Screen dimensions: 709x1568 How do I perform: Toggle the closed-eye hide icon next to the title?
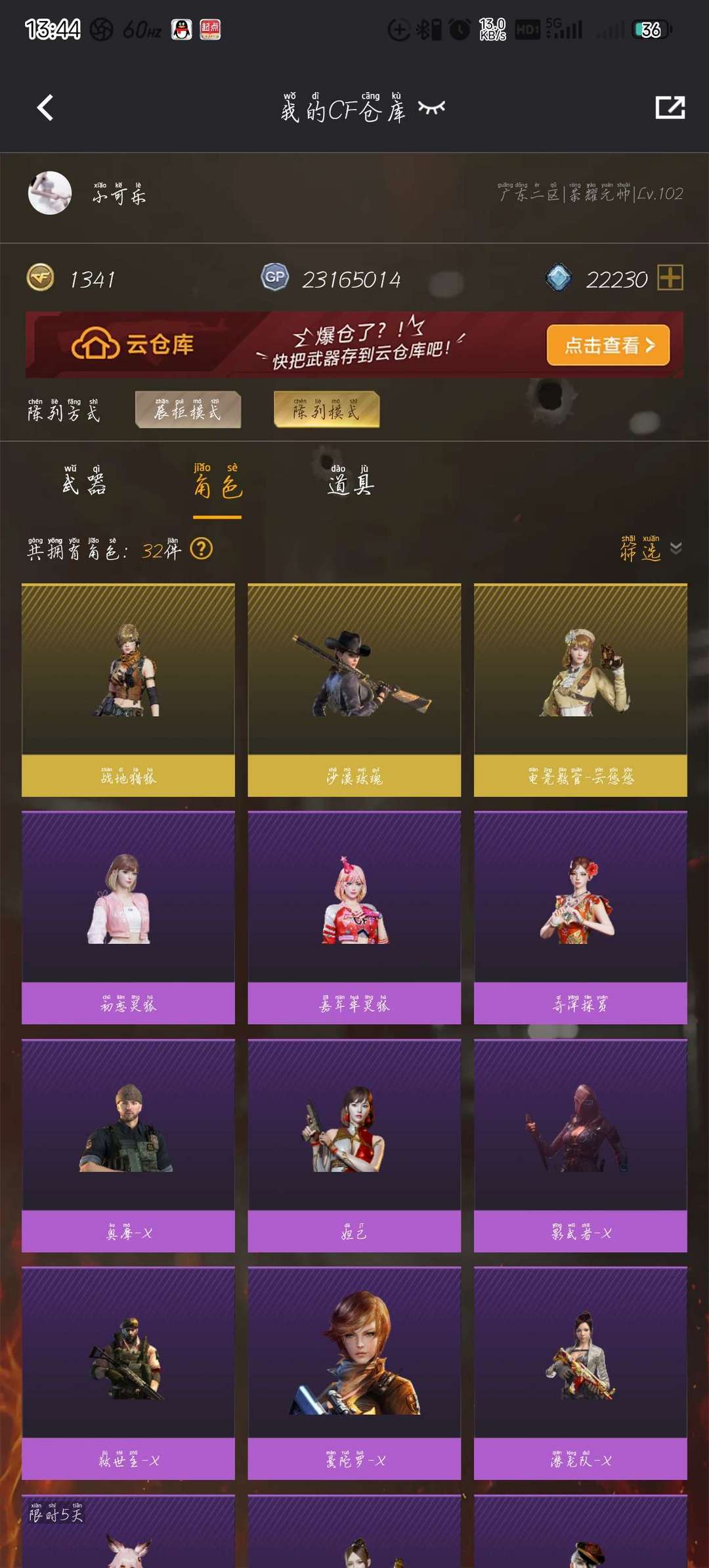point(432,108)
